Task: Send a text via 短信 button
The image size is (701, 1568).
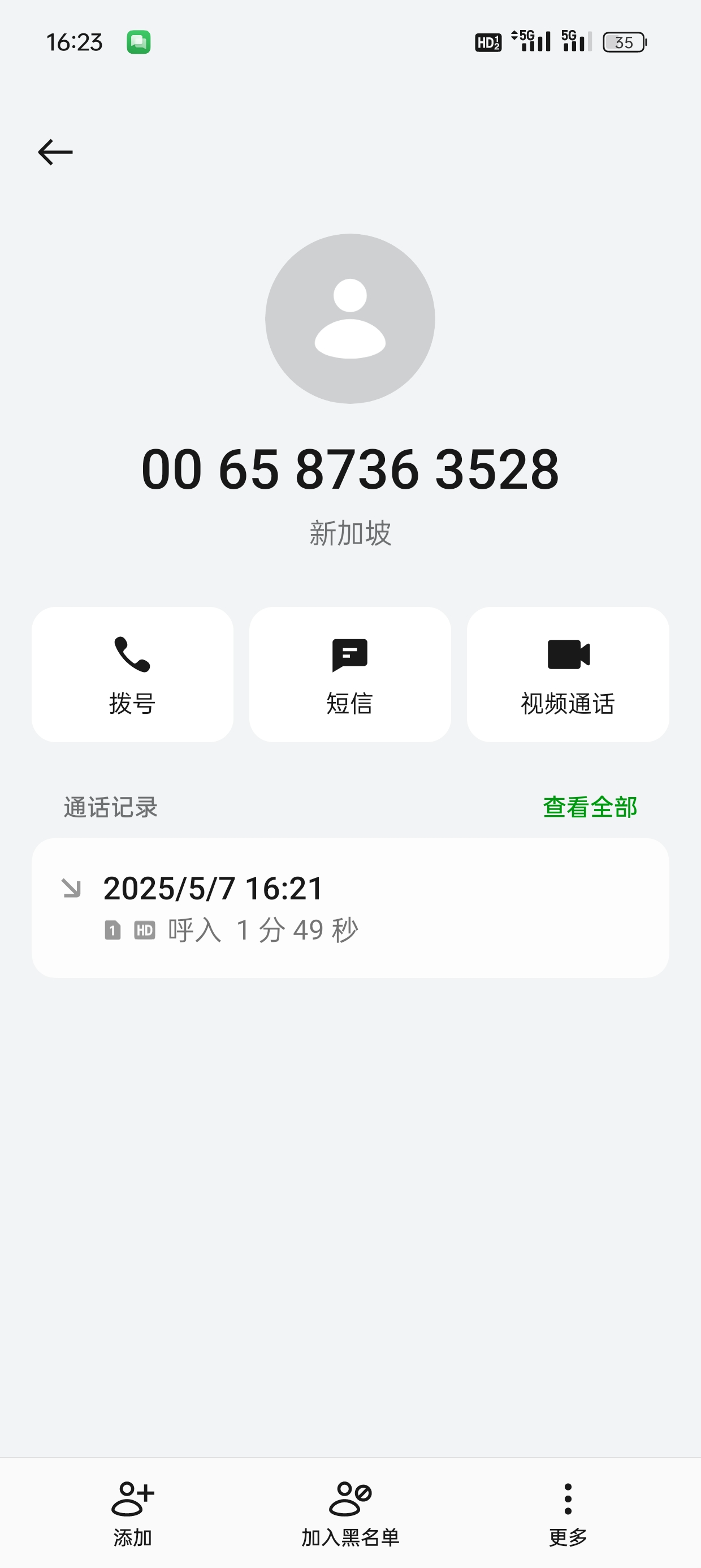Action: 350,674
